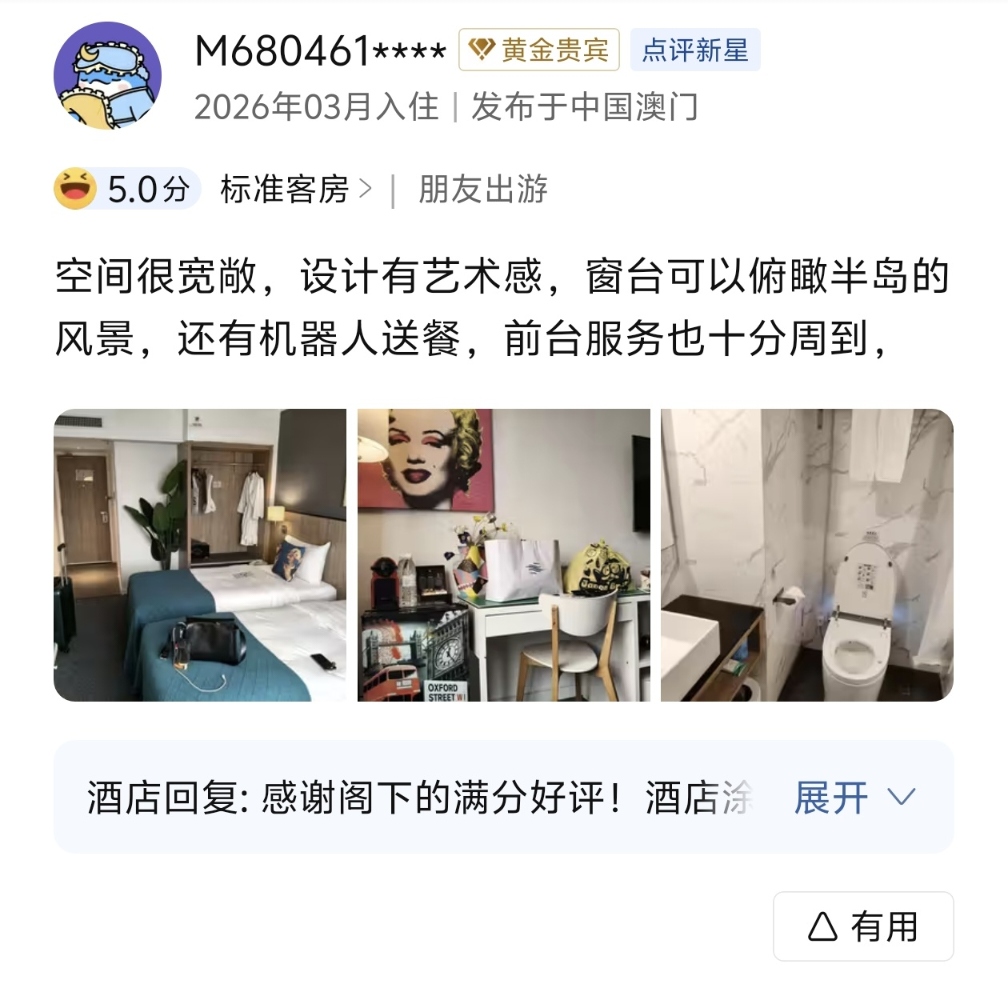Expand the hotel reply with 展开
1008x996 pixels.
854,798
